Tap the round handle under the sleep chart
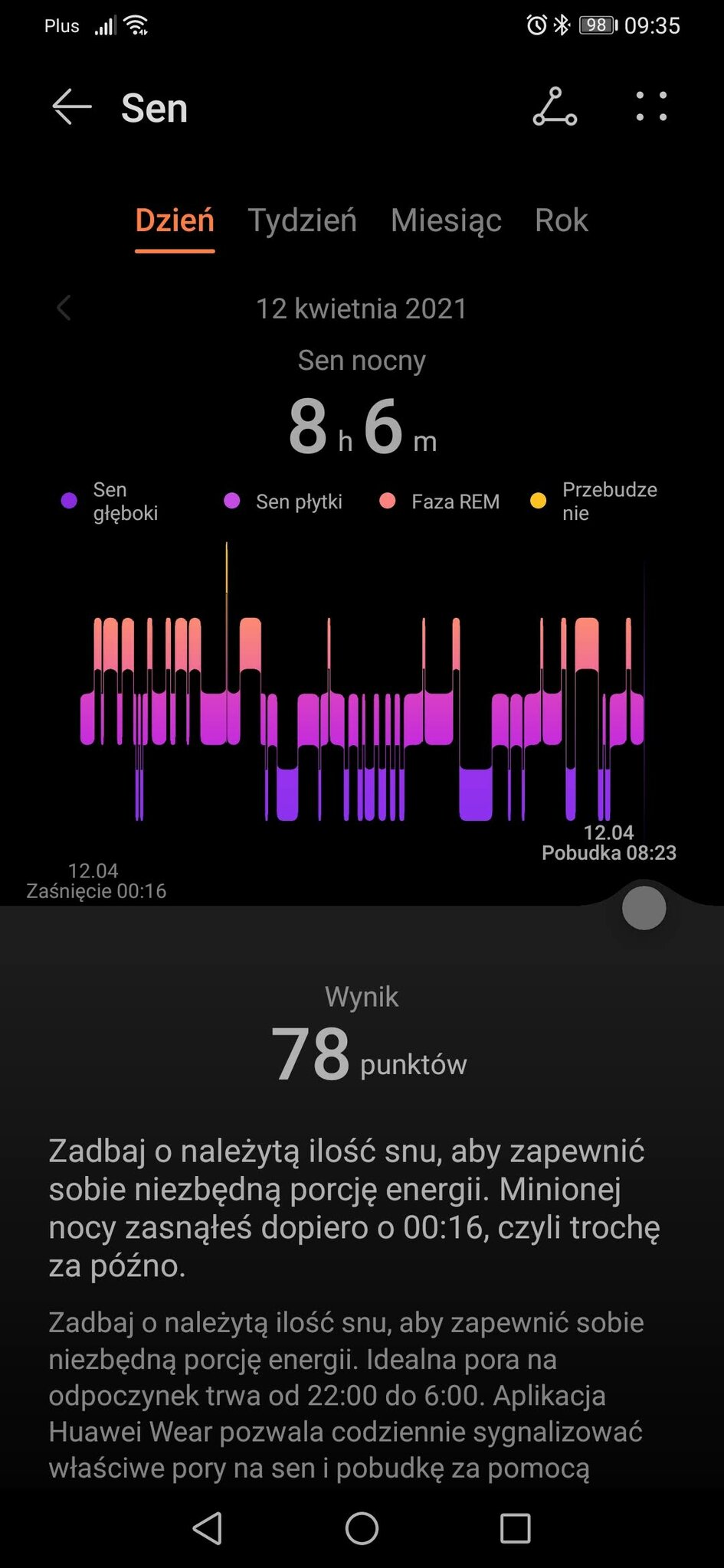This screenshot has height=1568, width=724. pyautogui.click(x=644, y=908)
